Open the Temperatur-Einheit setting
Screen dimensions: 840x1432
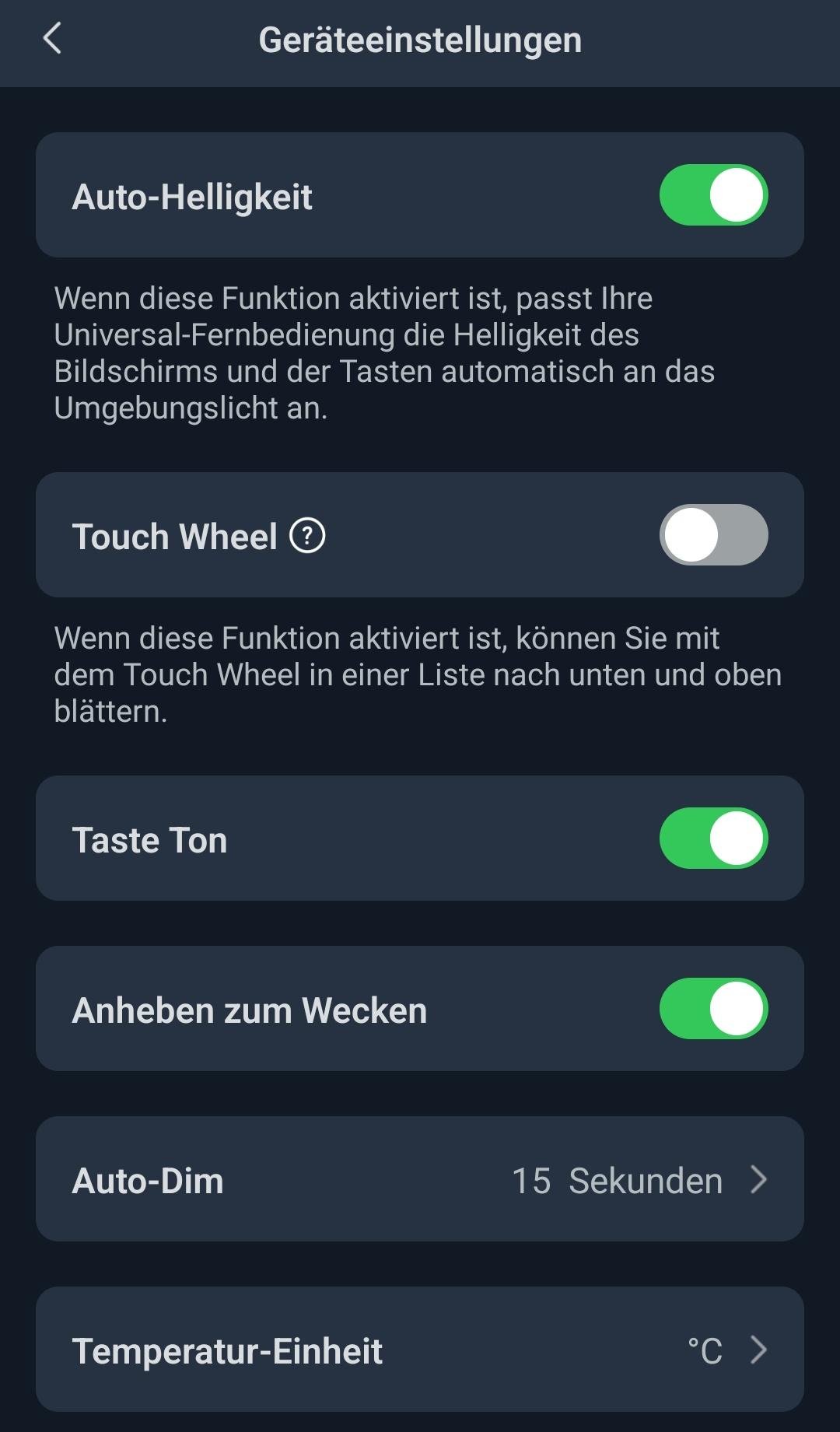point(420,1350)
